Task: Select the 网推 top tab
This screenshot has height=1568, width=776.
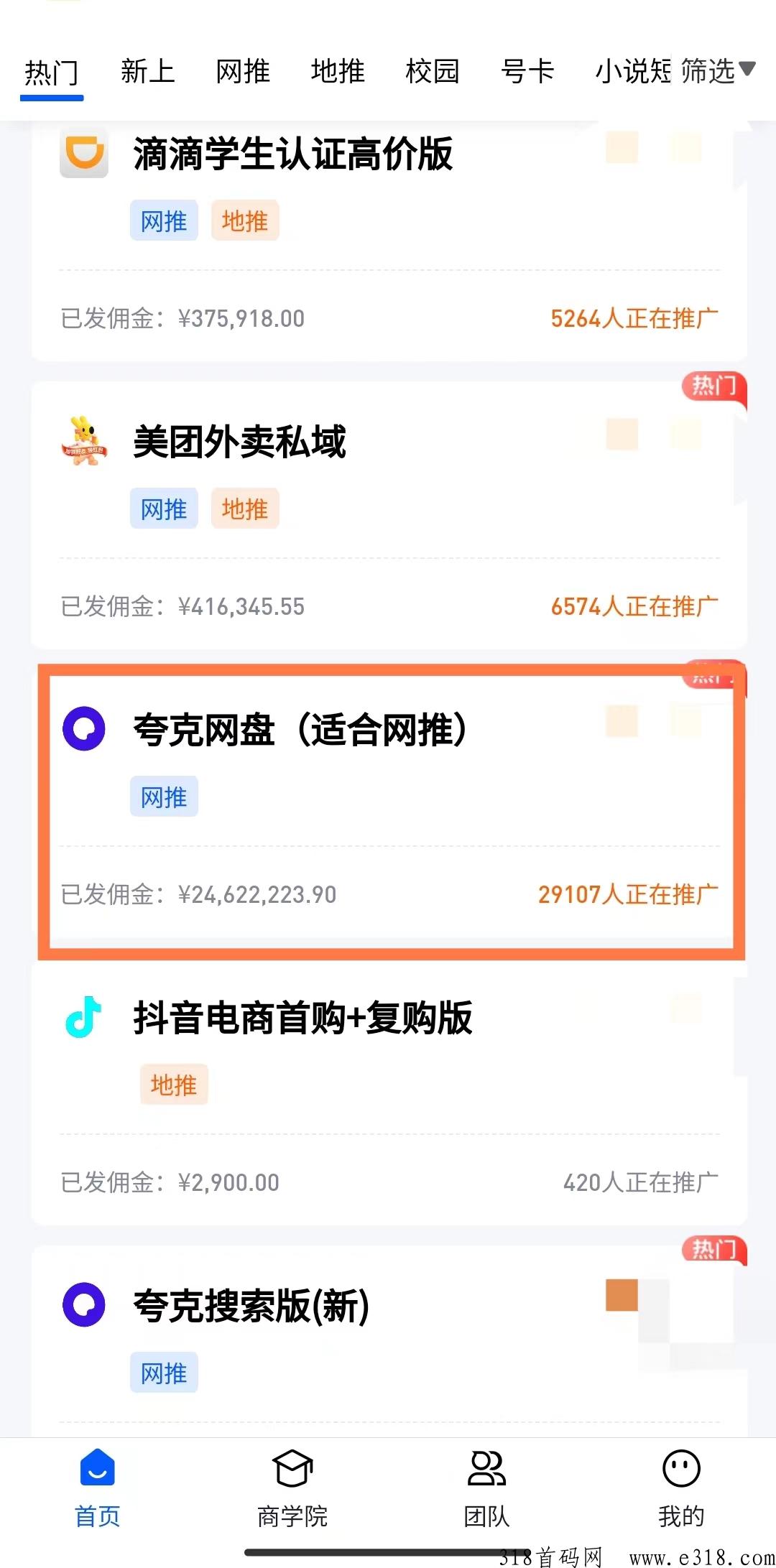Action: pyautogui.click(x=242, y=71)
